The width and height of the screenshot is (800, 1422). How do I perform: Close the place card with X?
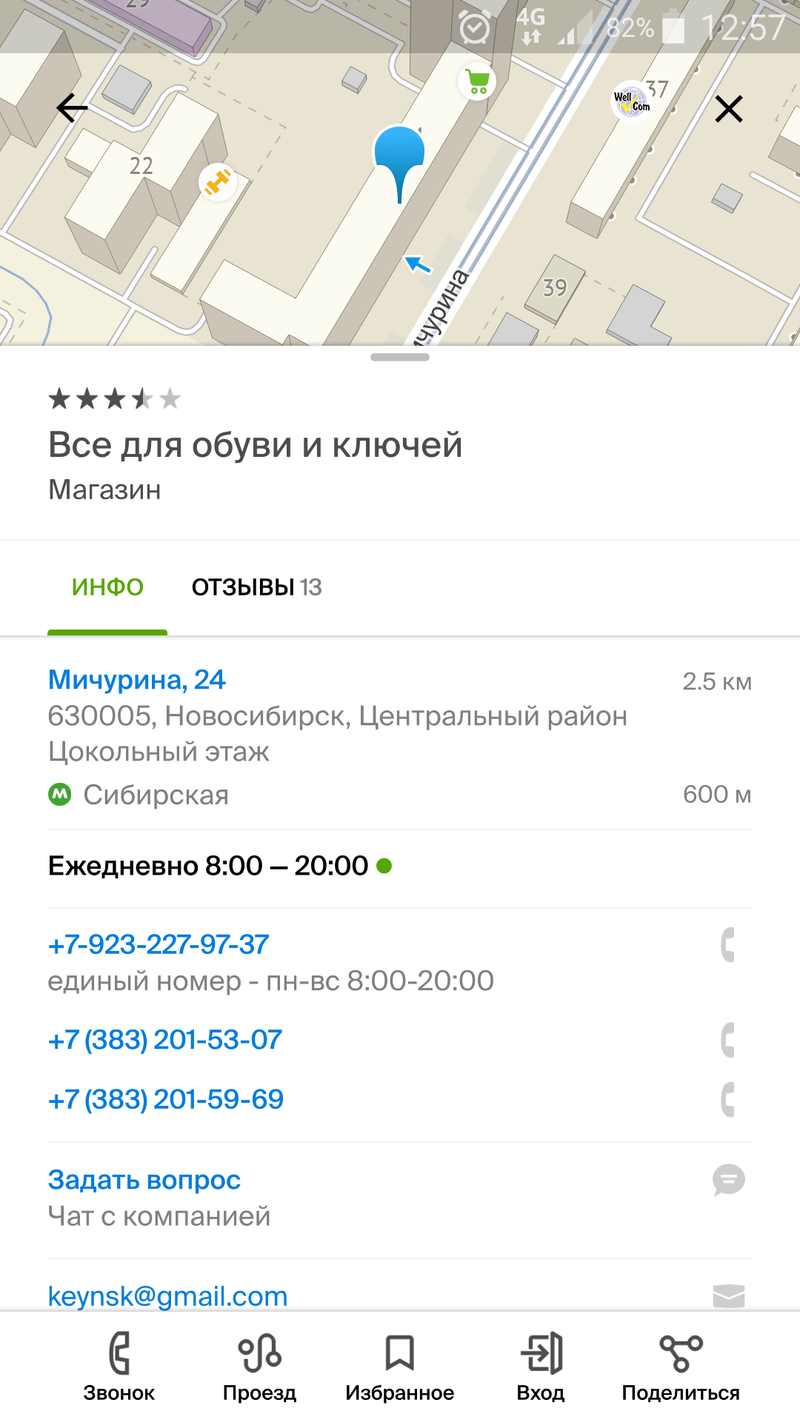(x=729, y=109)
